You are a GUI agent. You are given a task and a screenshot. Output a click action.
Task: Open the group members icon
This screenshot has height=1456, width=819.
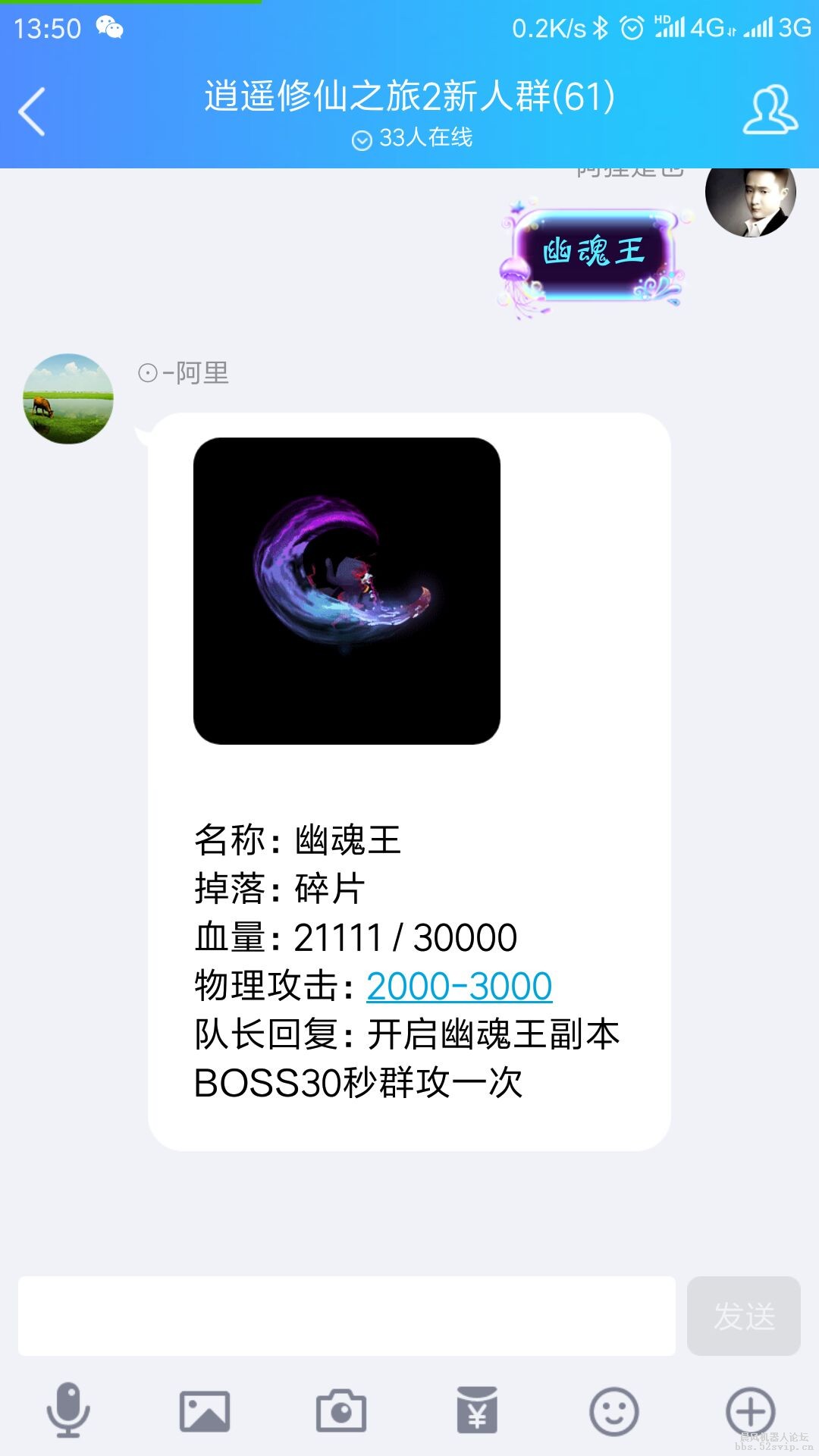click(770, 111)
